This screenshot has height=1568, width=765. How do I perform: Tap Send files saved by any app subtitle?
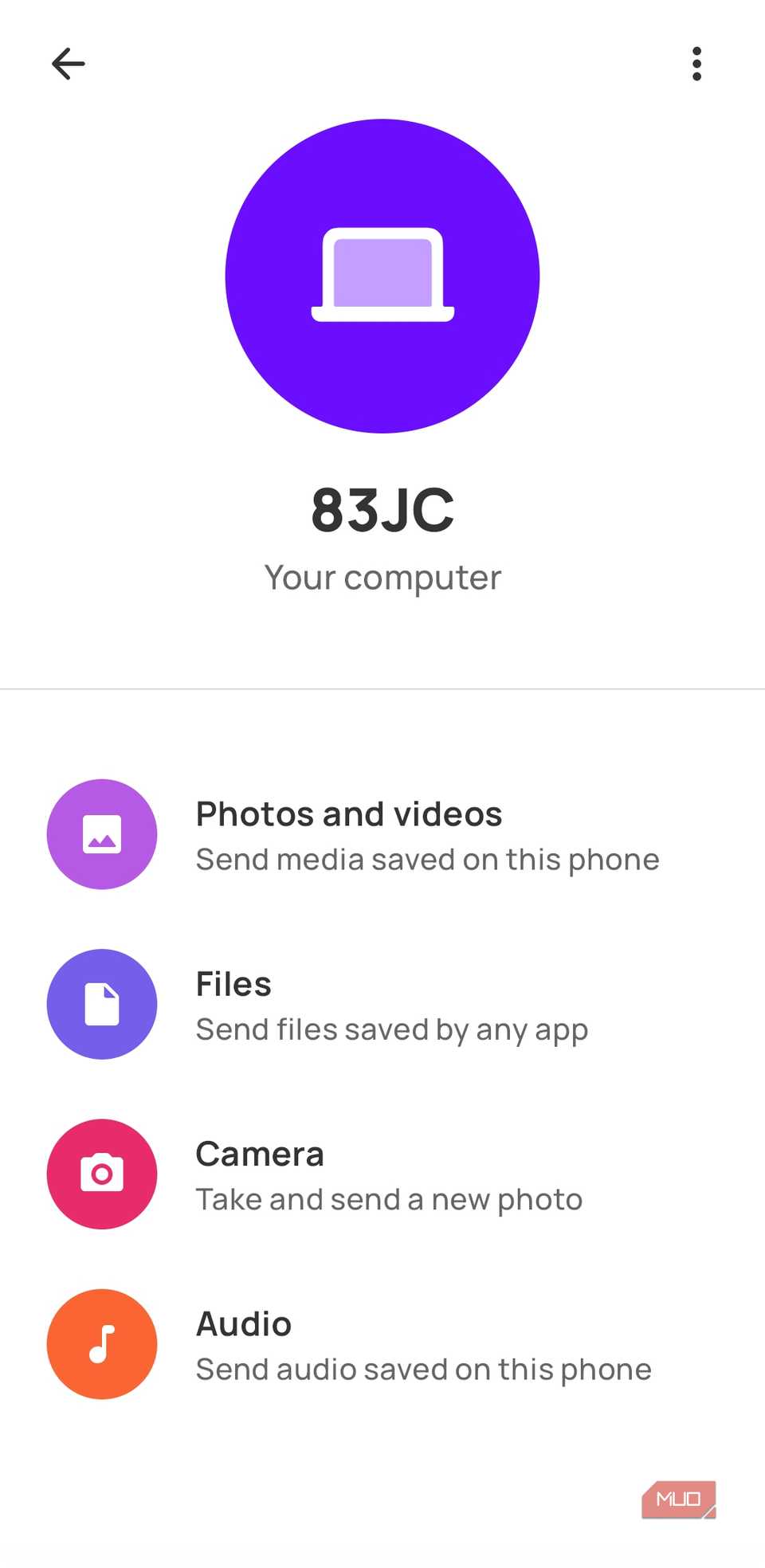pyautogui.click(x=391, y=1029)
